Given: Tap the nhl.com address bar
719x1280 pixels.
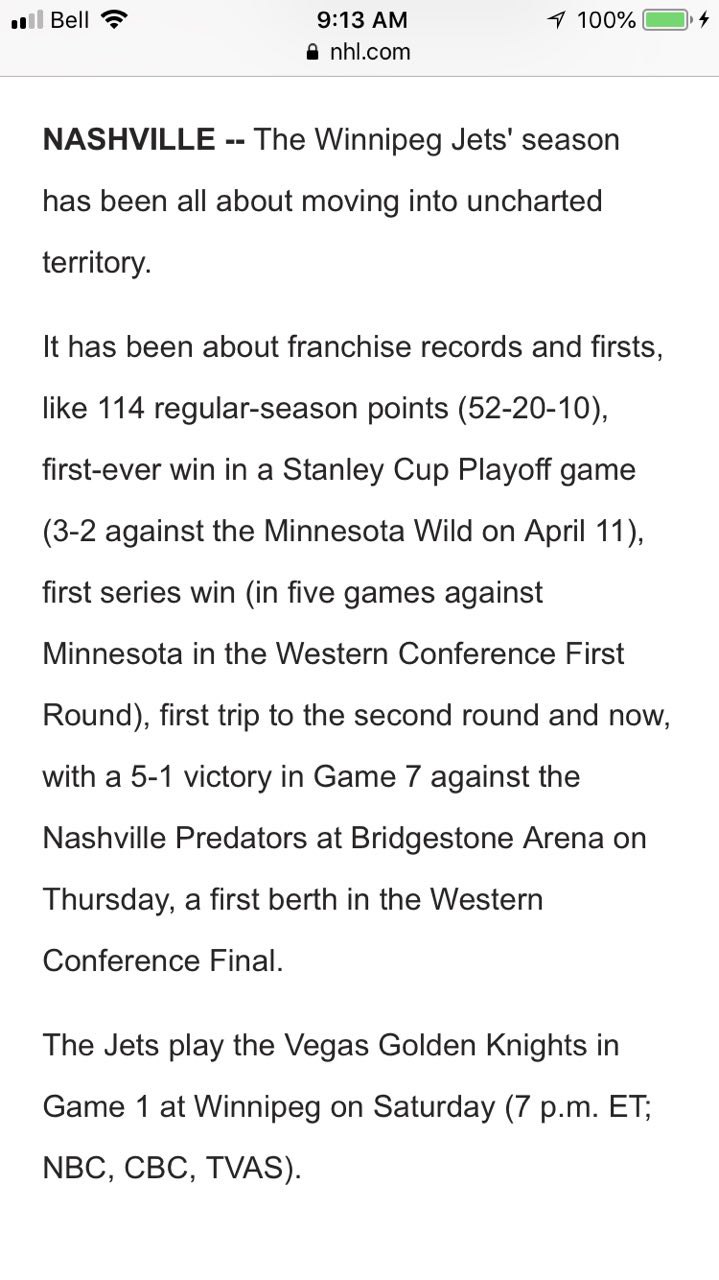Looking at the screenshot, I should tap(359, 52).
